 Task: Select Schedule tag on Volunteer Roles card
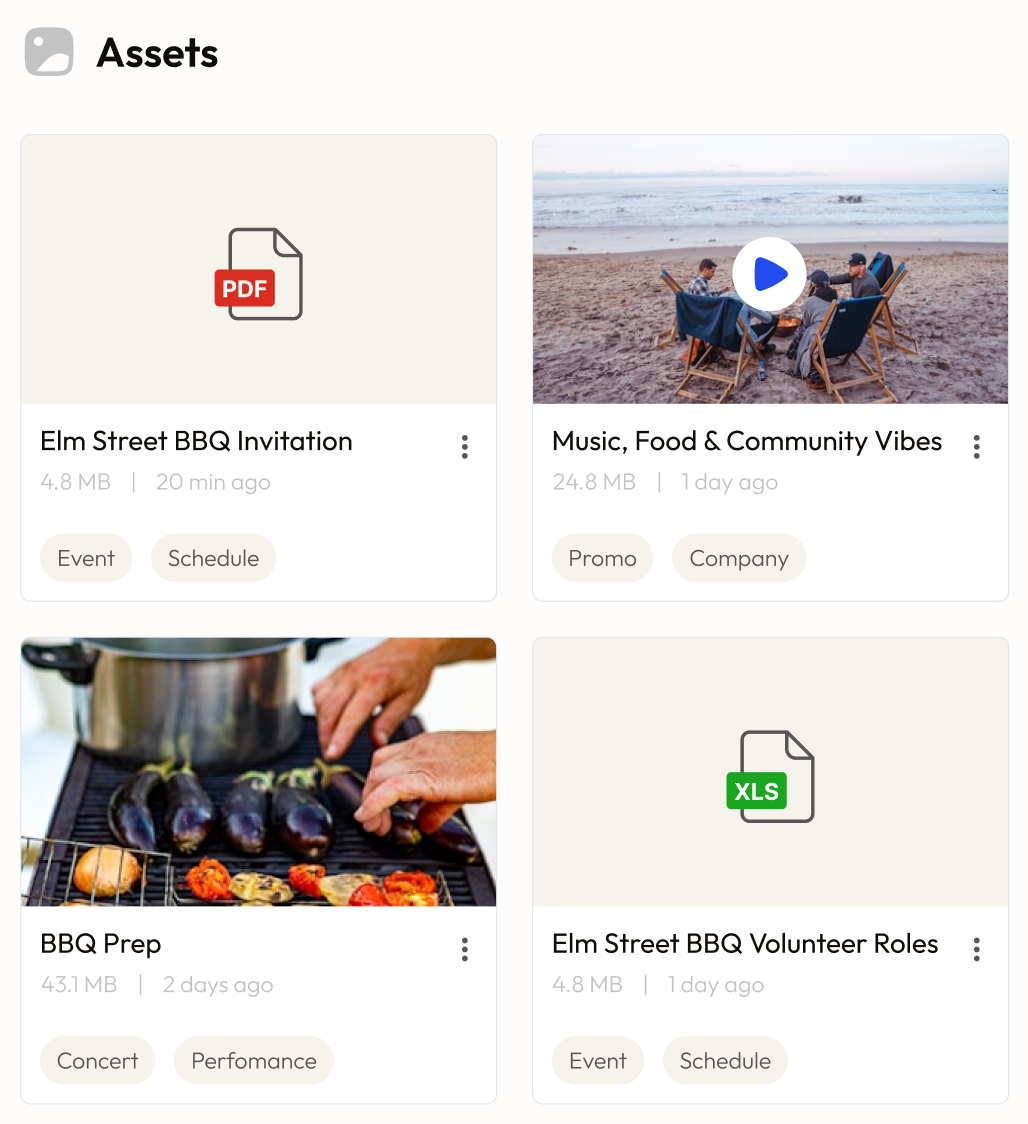(x=725, y=1061)
